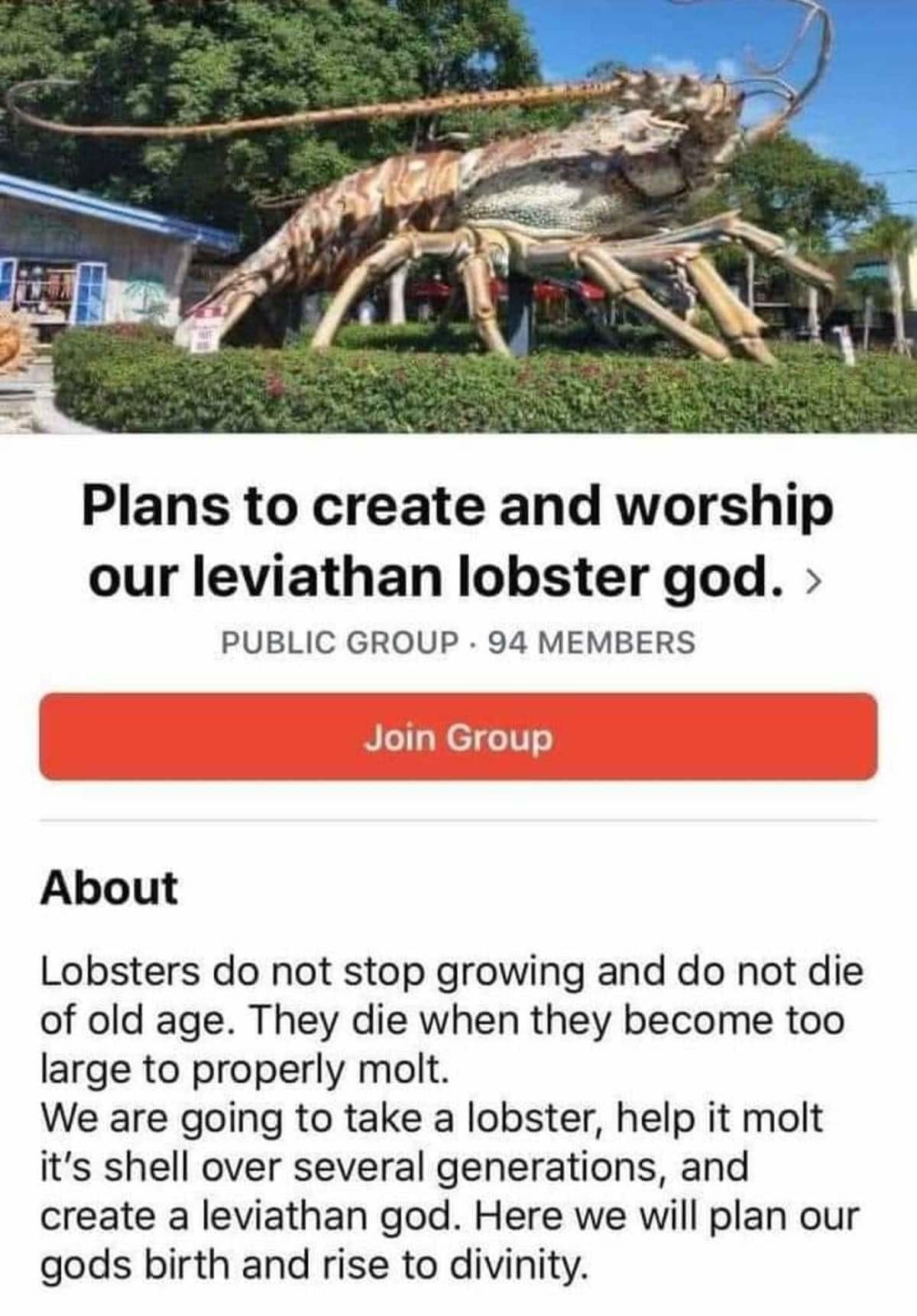View the lobster statue cover photo
917x1316 pixels.
(458, 214)
